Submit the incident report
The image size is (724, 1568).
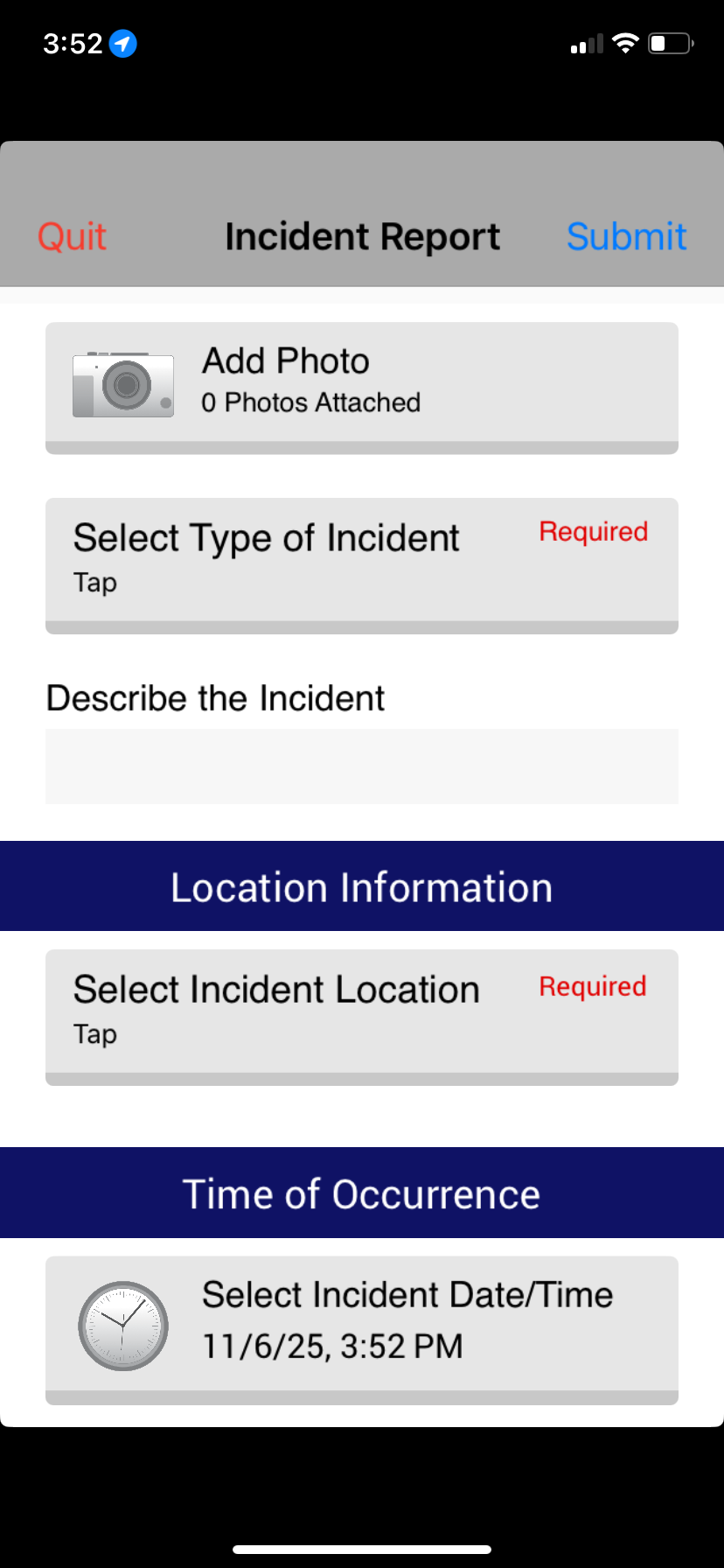coord(626,236)
